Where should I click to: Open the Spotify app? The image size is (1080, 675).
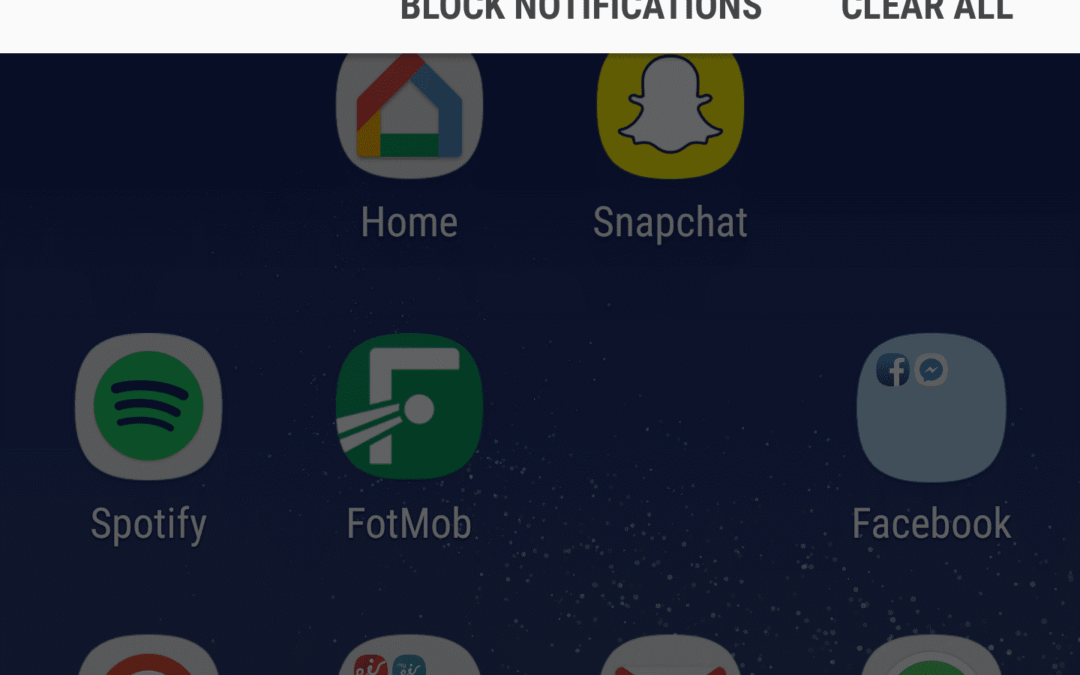[148, 406]
